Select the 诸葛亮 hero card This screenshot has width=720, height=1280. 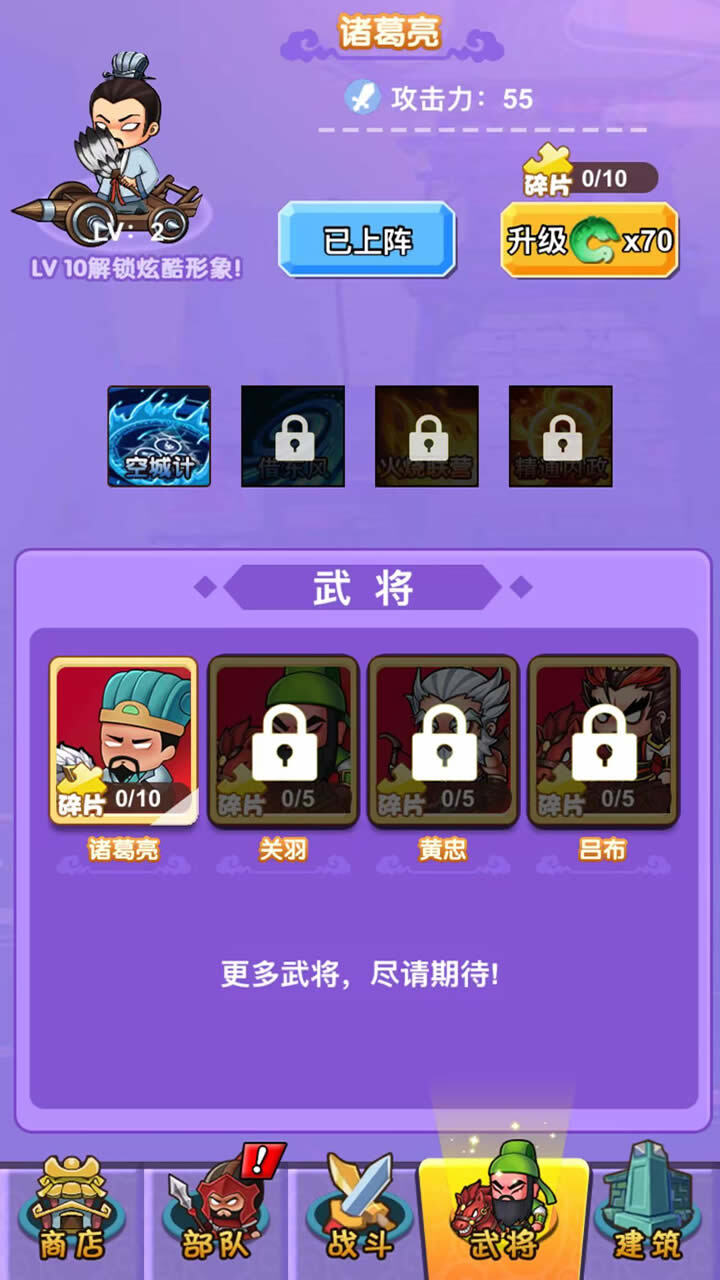(x=124, y=741)
